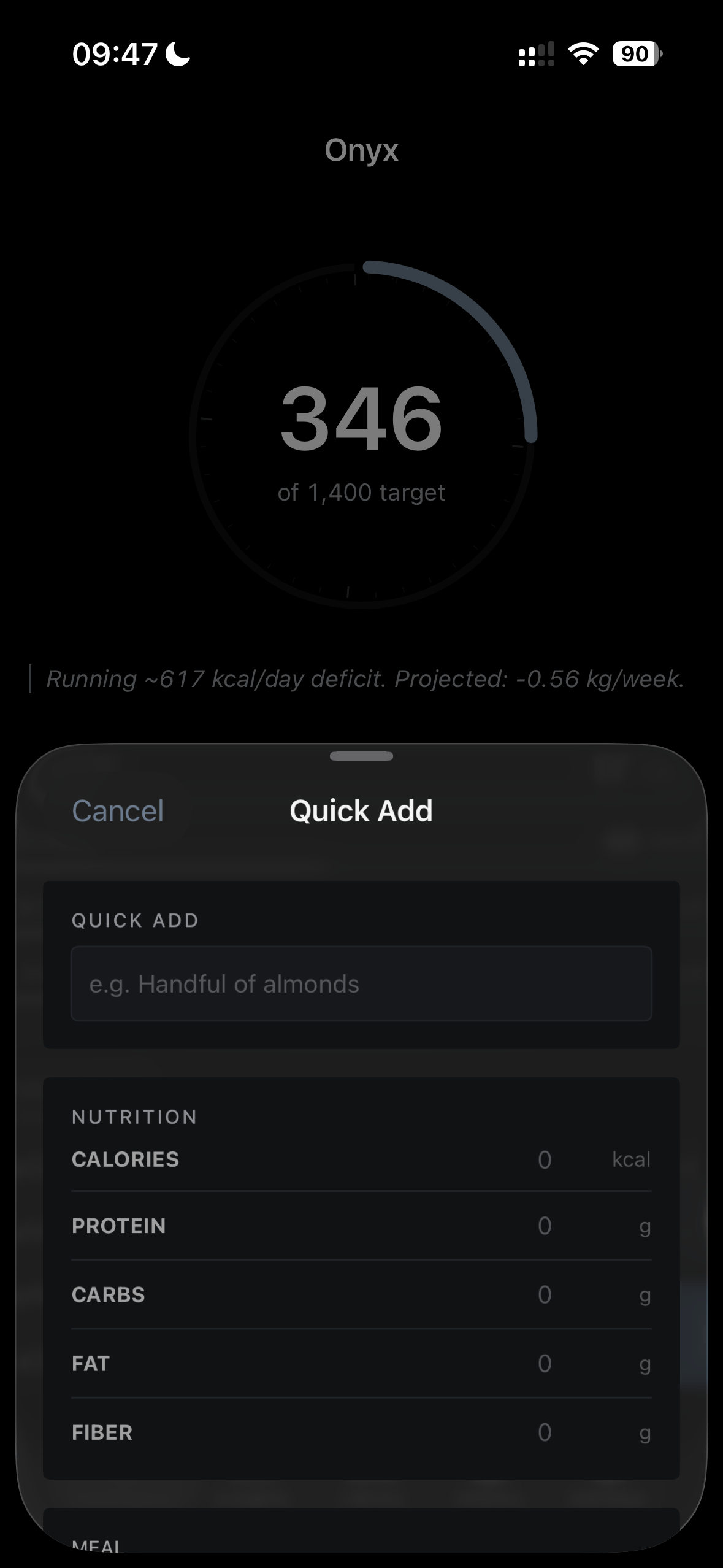Tap the Wi-Fi status icon
Image resolution: width=723 pixels, height=1568 pixels.
point(582,55)
